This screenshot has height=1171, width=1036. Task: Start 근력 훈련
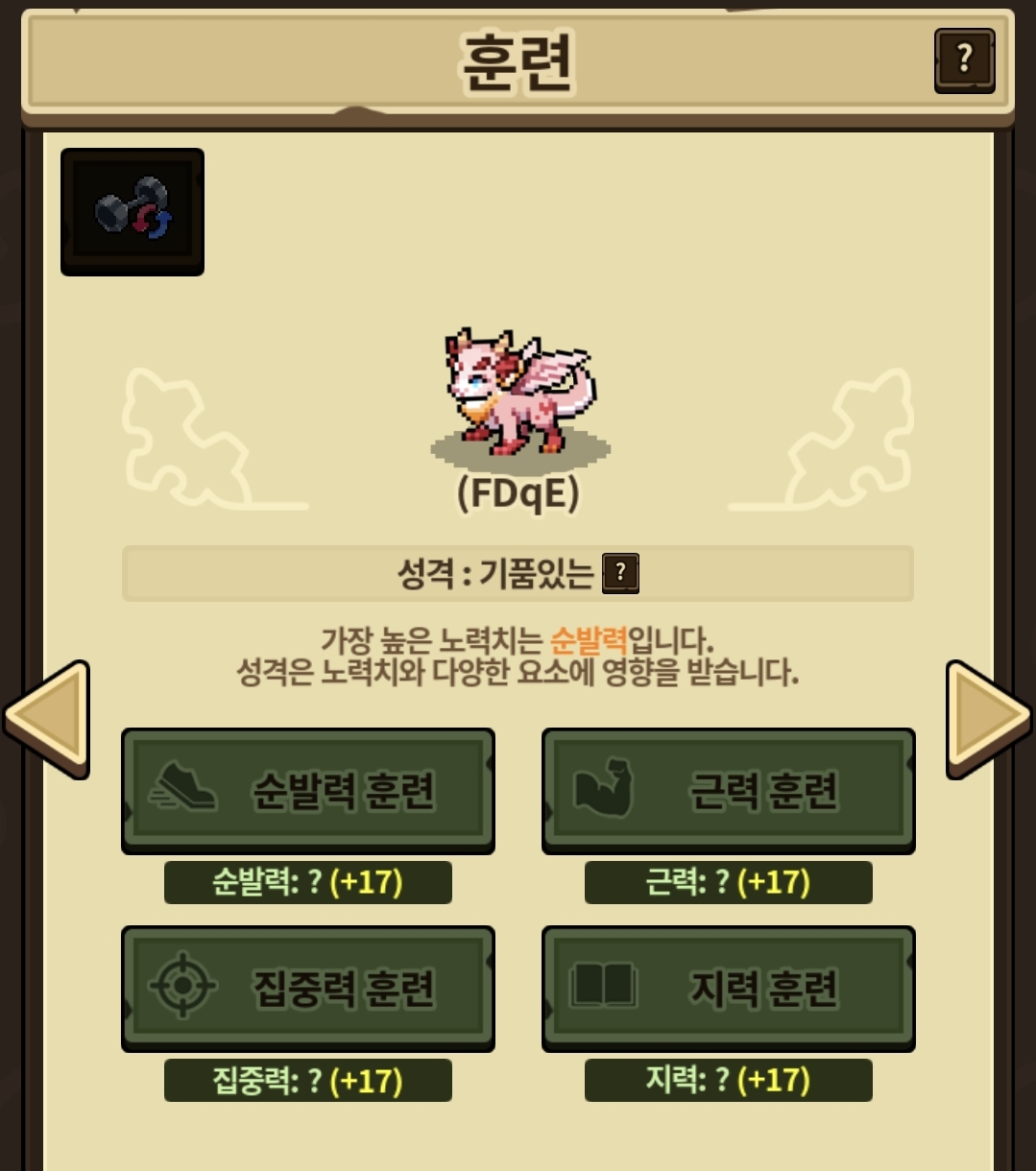[x=729, y=791]
